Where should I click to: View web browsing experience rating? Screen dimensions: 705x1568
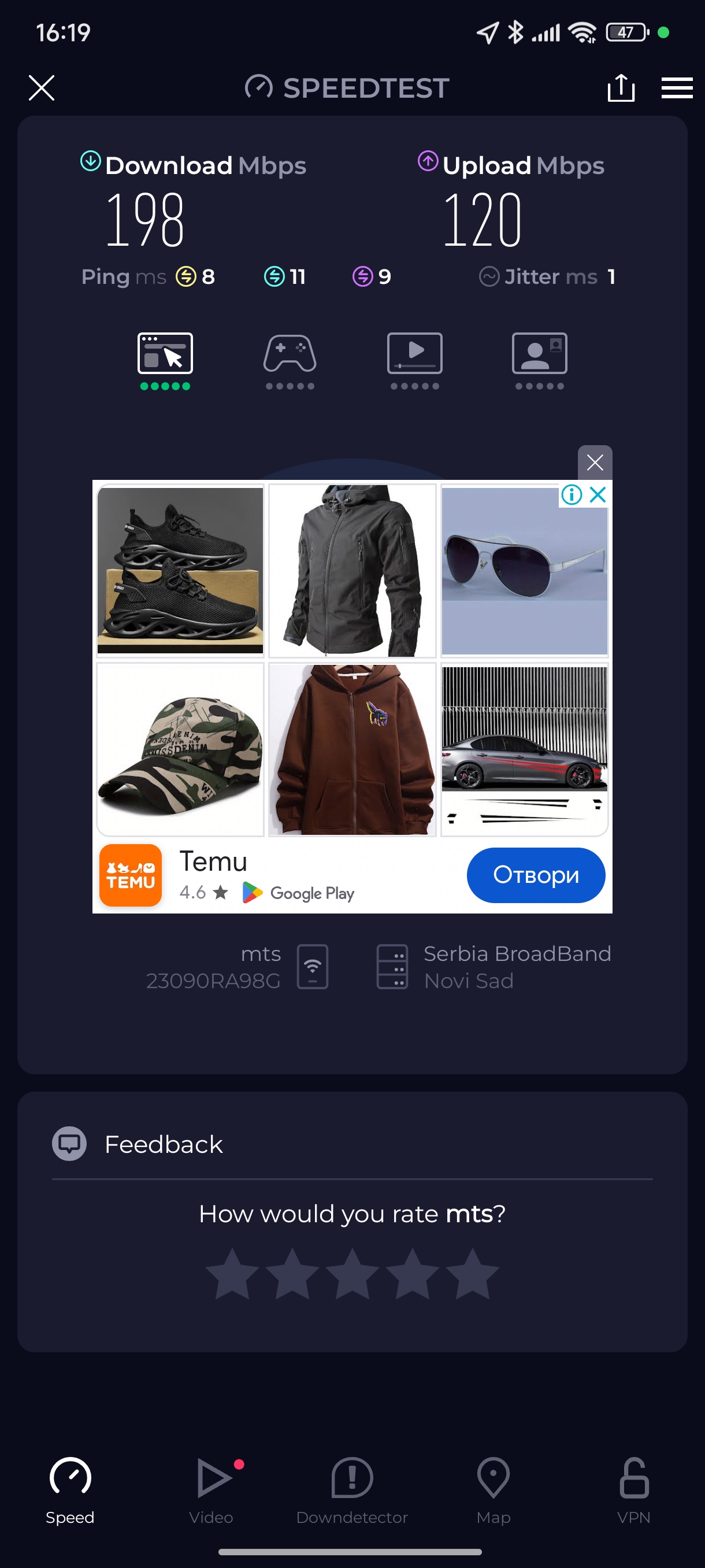165,360
